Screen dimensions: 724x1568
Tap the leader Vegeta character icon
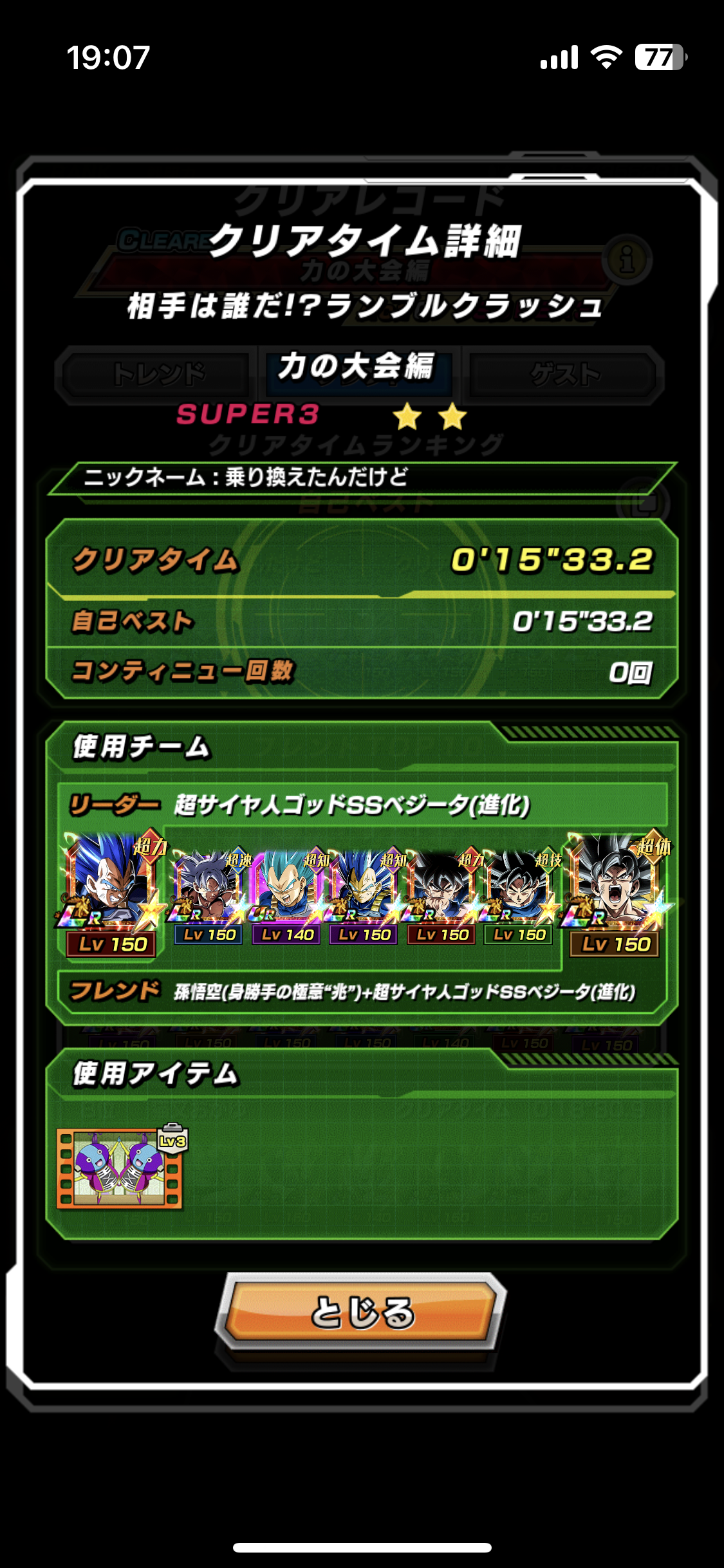[111, 883]
